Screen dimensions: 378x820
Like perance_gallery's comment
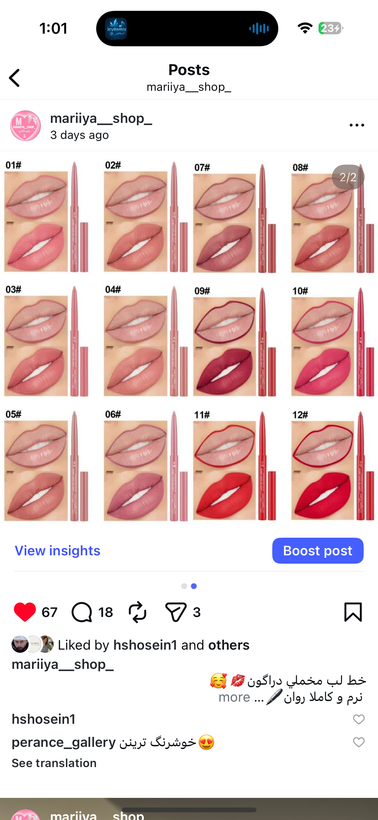point(359,742)
